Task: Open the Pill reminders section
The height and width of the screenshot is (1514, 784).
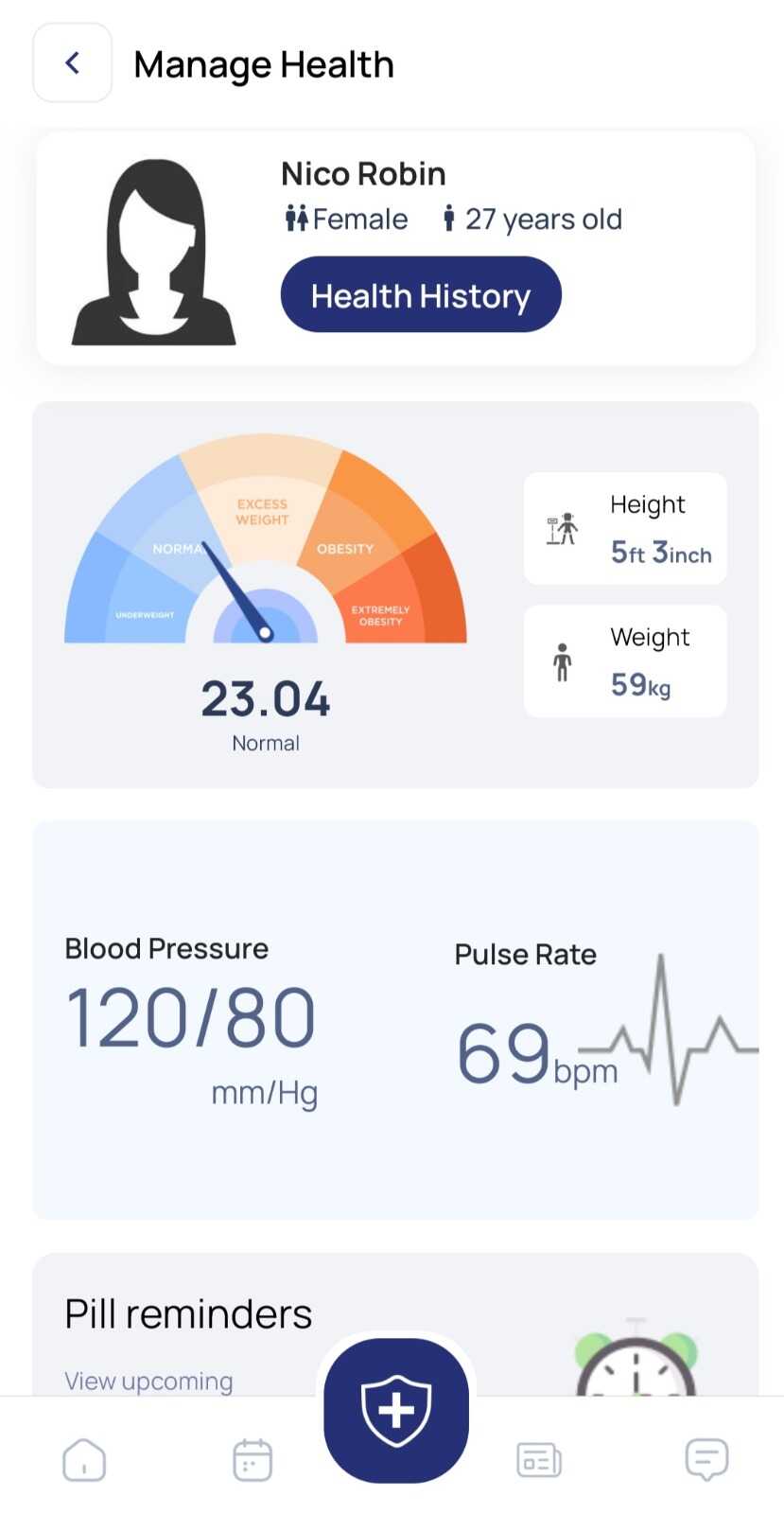Action: click(x=187, y=1312)
